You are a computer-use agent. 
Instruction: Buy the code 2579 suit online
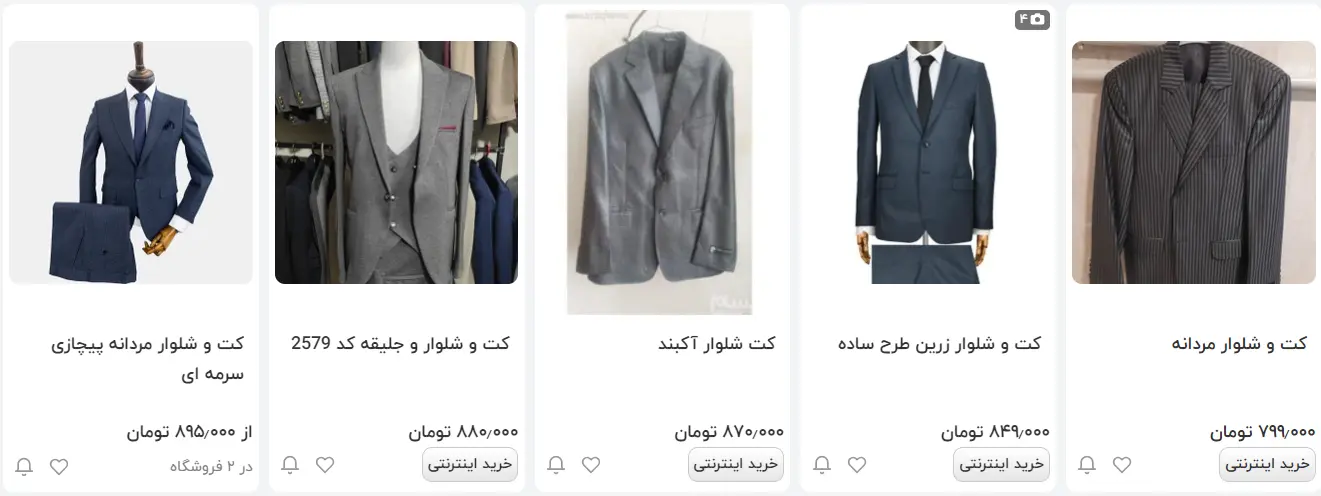click(470, 464)
